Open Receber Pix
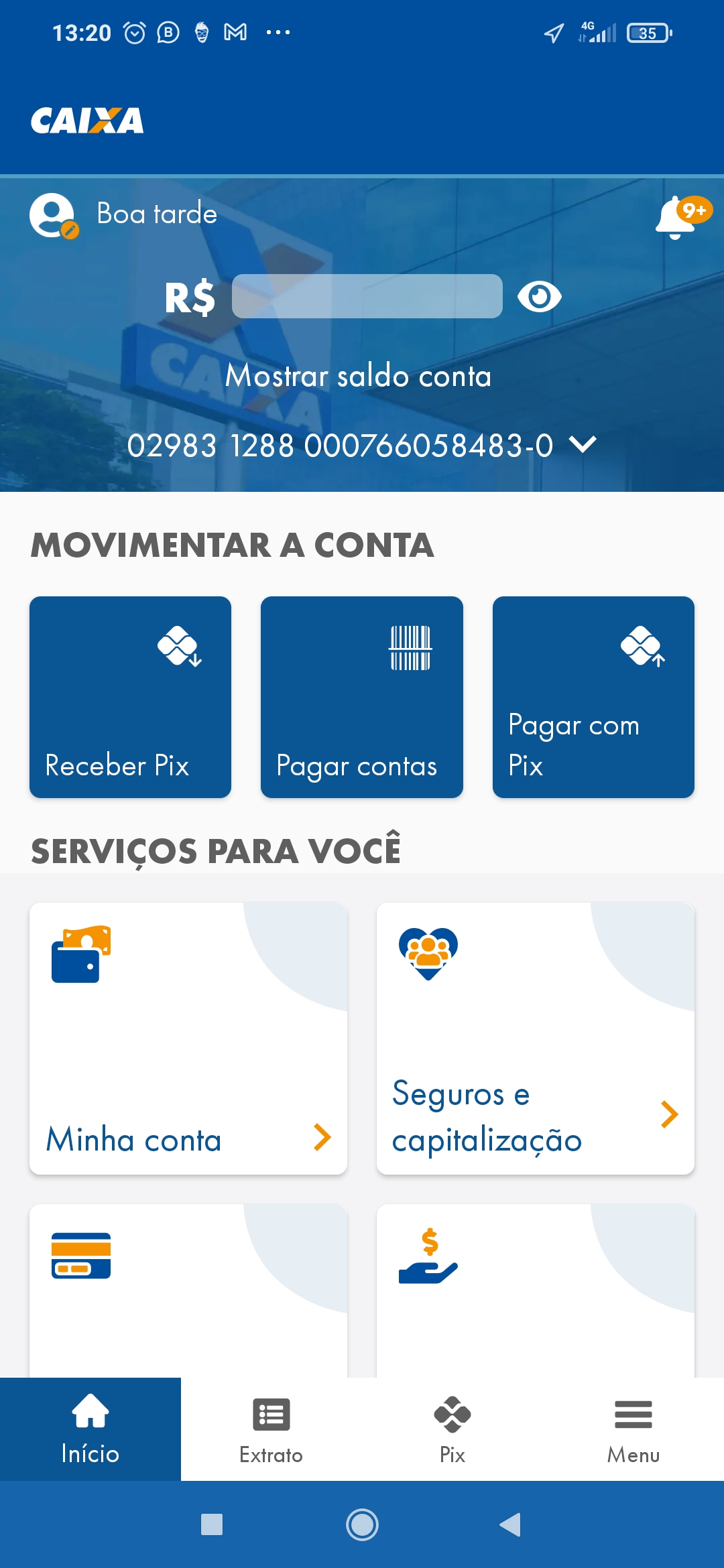This screenshot has height=1568, width=724. click(130, 697)
